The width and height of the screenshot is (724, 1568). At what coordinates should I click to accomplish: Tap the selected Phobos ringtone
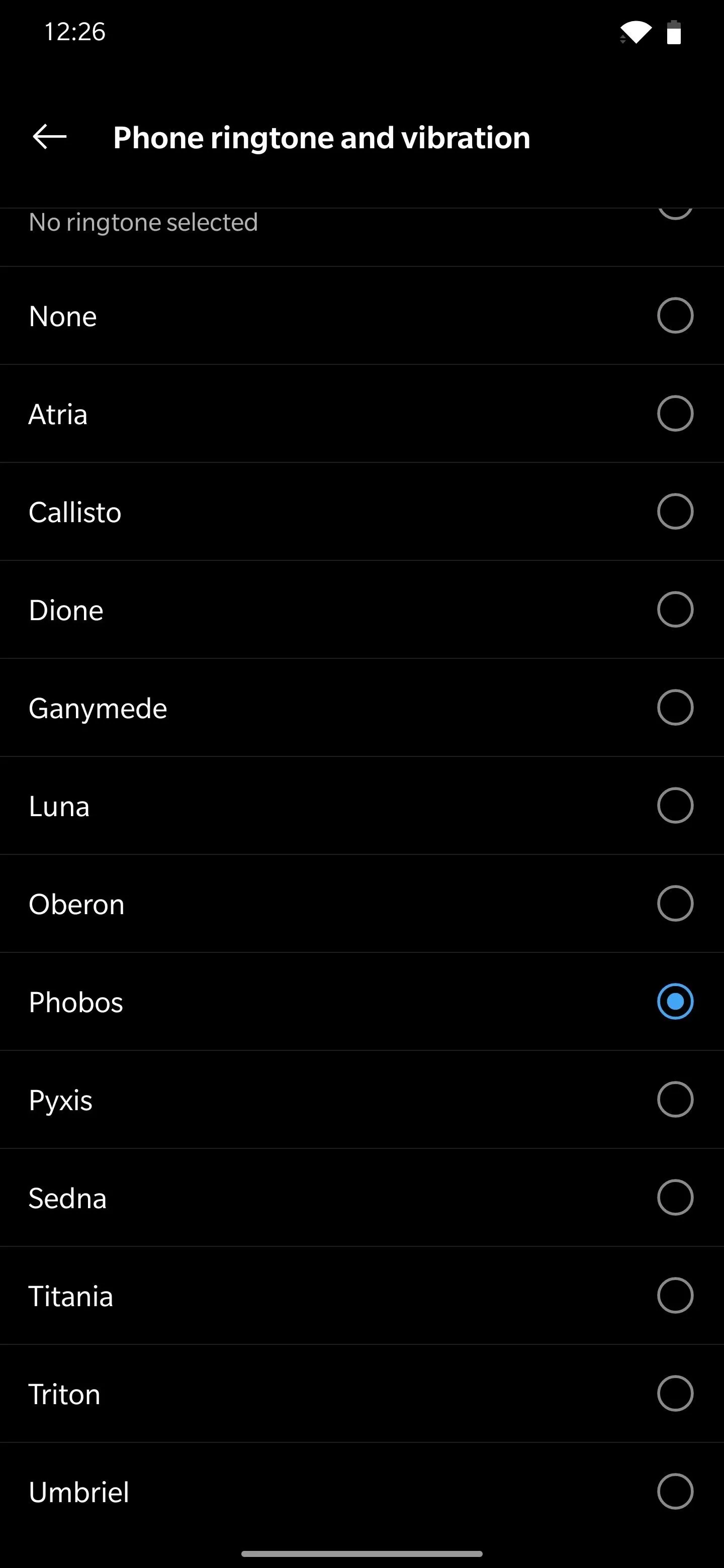click(x=361, y=1001)
